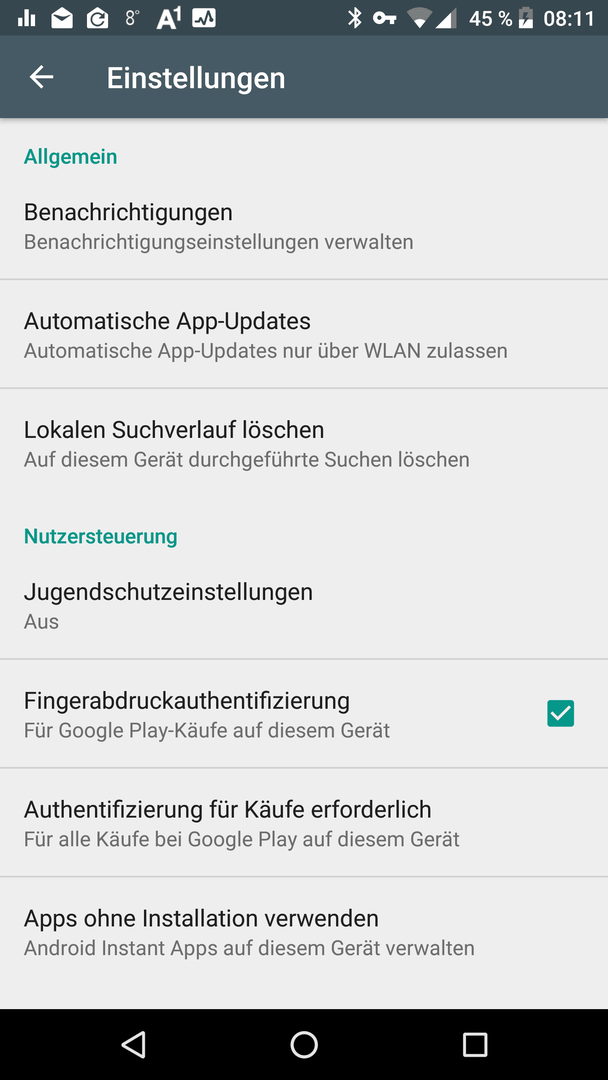Image resolution: width=608 pixels, height=1080 pixels.
Task: Uncheck the Fingerabdruckauthentifizierung checkbox
Action: point(560,713)
